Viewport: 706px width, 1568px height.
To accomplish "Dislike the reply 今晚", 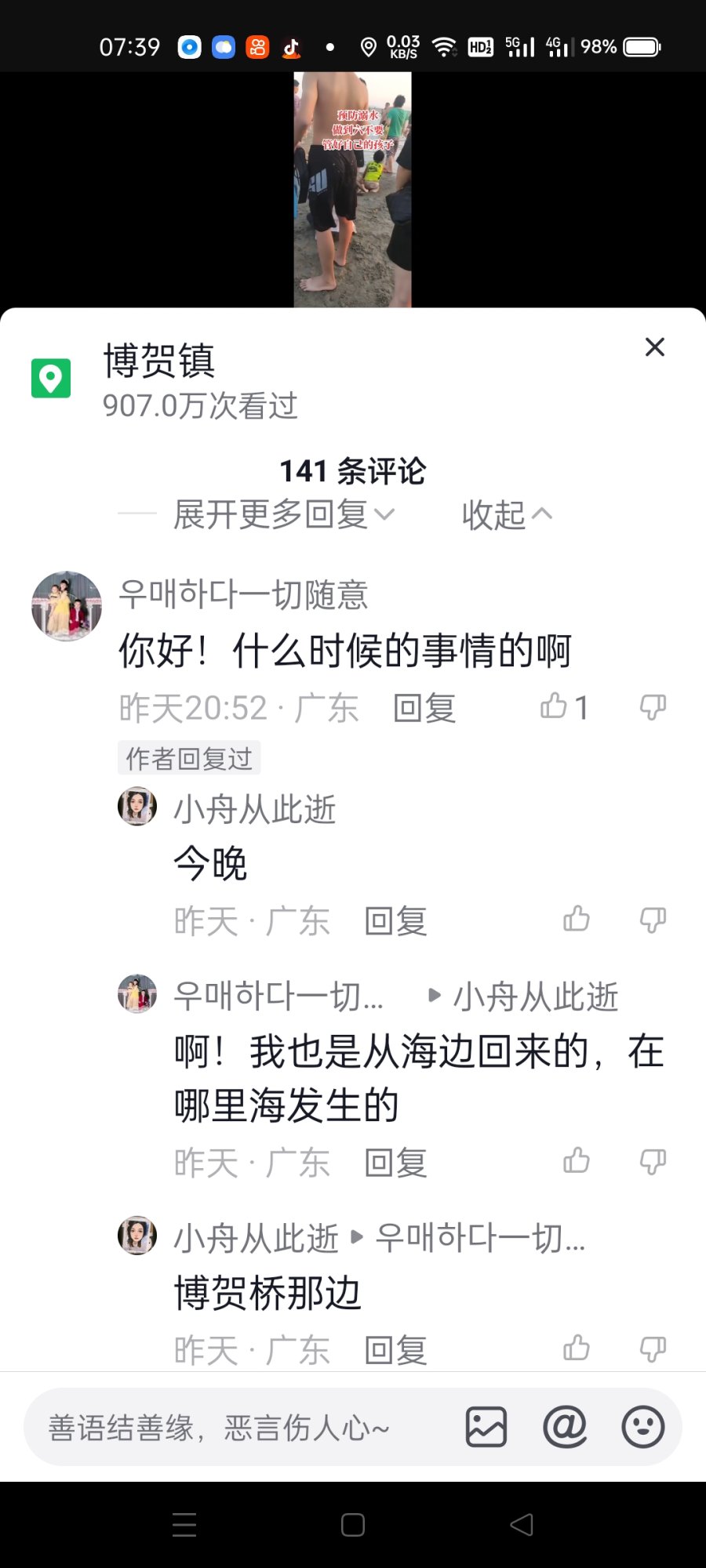I will click(x=653, y=919).
